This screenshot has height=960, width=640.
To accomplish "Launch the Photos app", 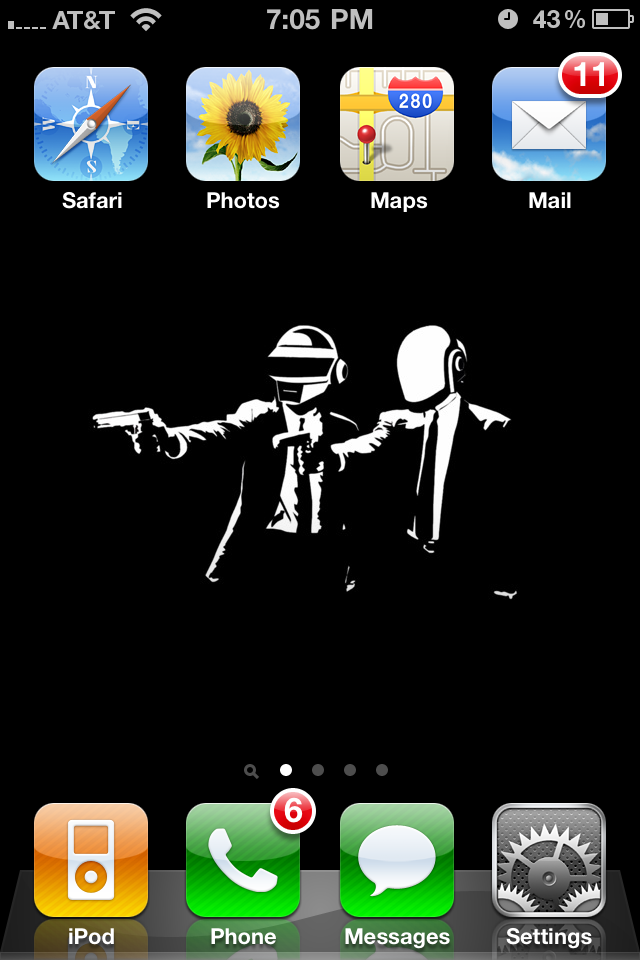I will pos(243,125).
